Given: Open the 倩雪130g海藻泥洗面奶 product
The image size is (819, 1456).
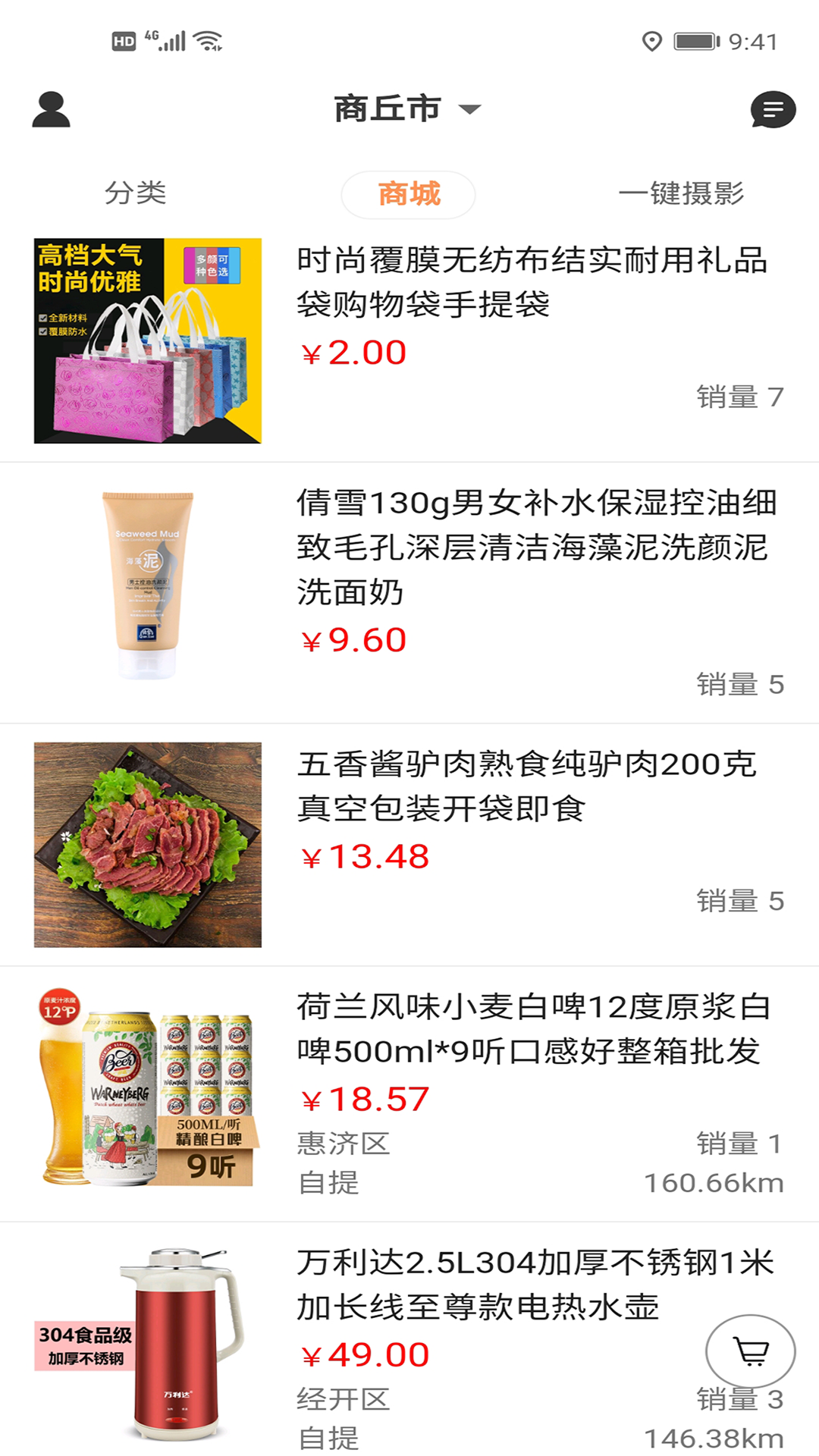Looking at the screenshot, I should tap(409, 594).
